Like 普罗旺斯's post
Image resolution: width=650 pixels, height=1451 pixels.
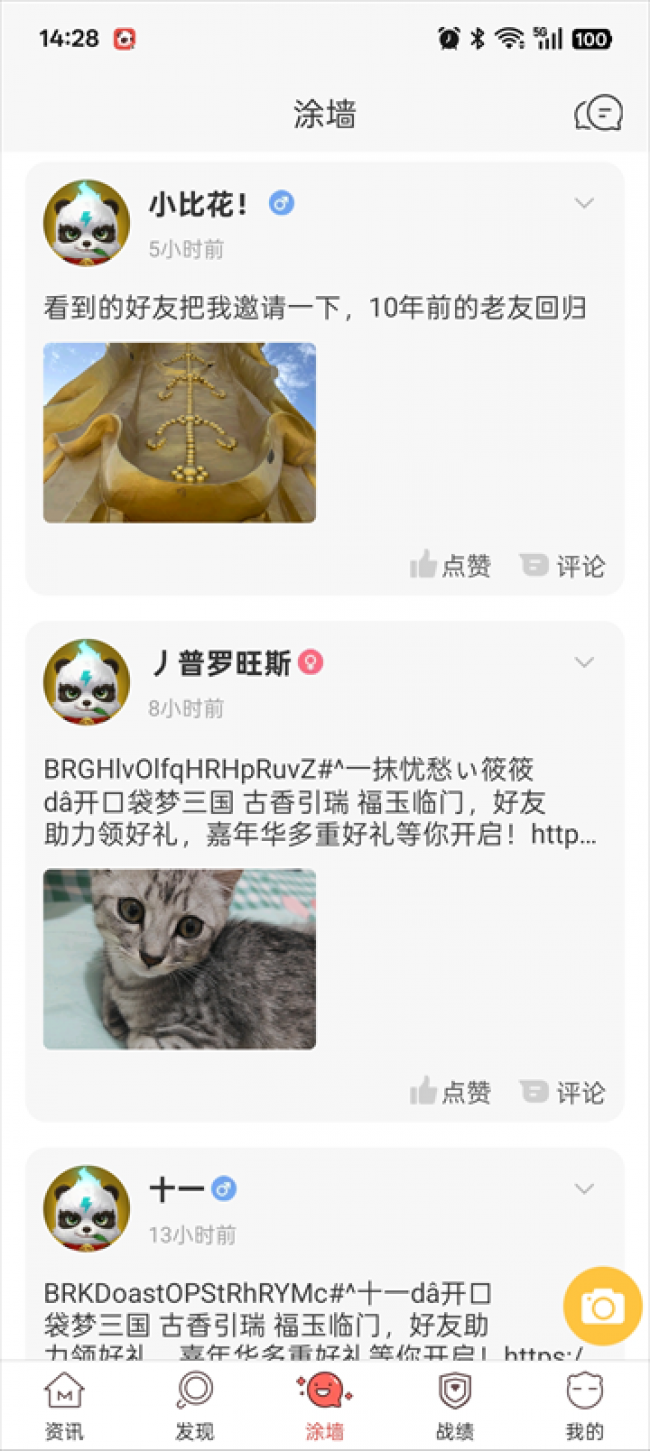coord(451,1092)
